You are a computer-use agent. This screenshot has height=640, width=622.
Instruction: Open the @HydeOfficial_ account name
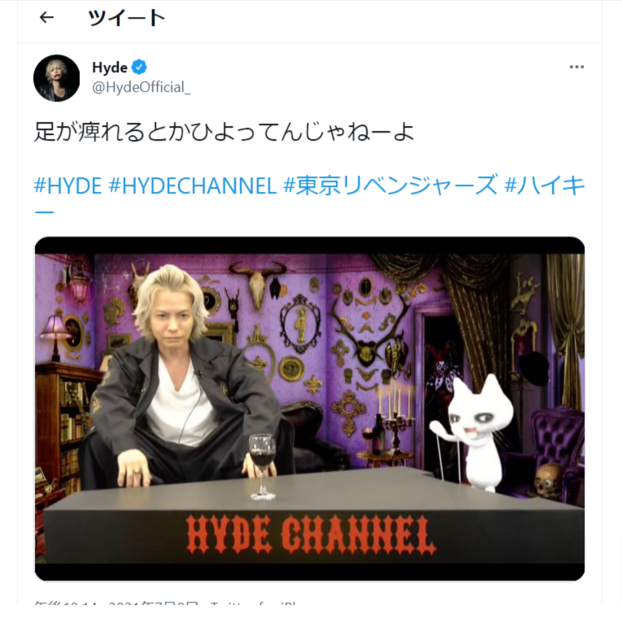click(x=141, y=88)
